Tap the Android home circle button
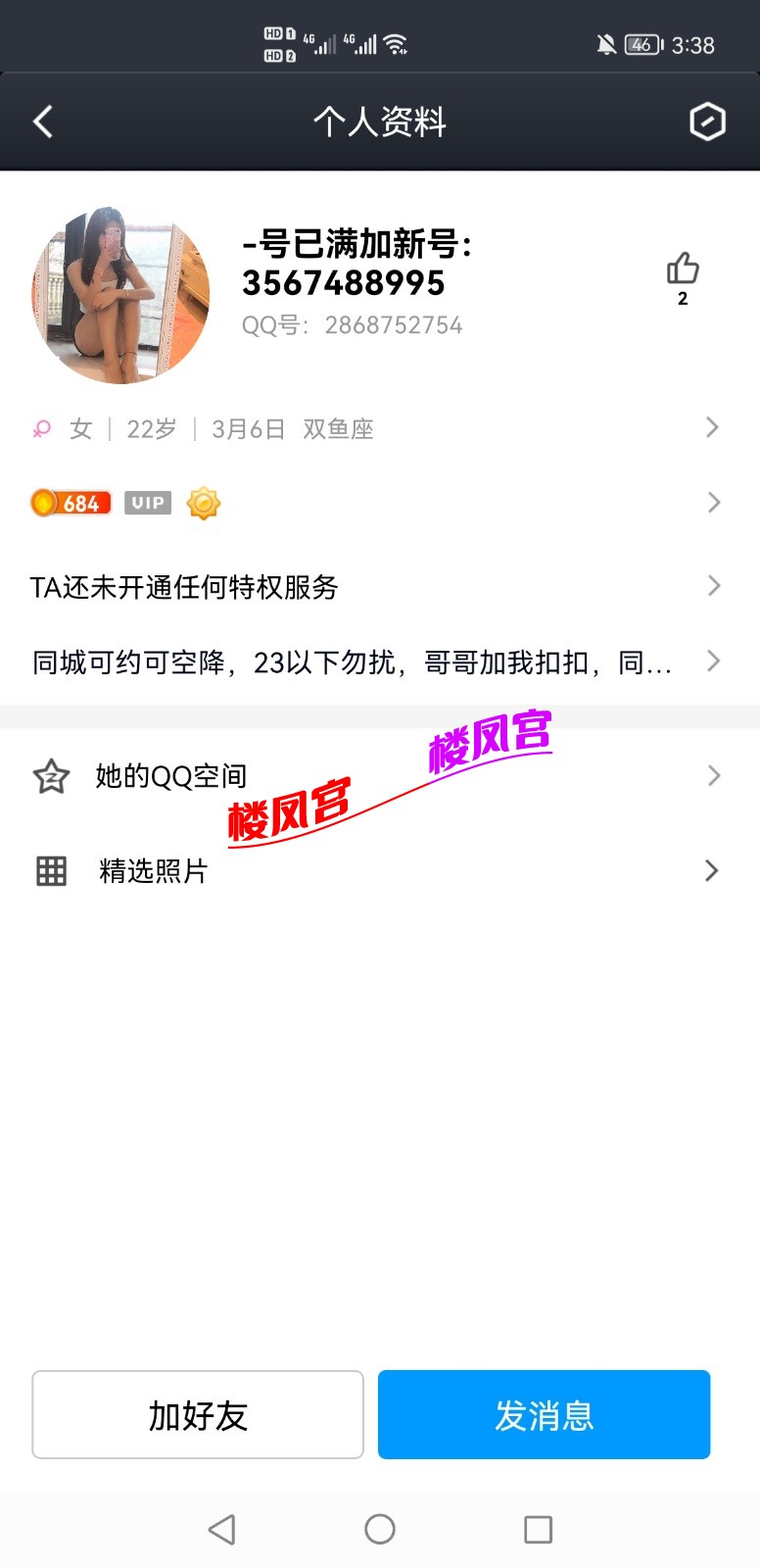The image size is (760, 1568). tap(379, 1528)
